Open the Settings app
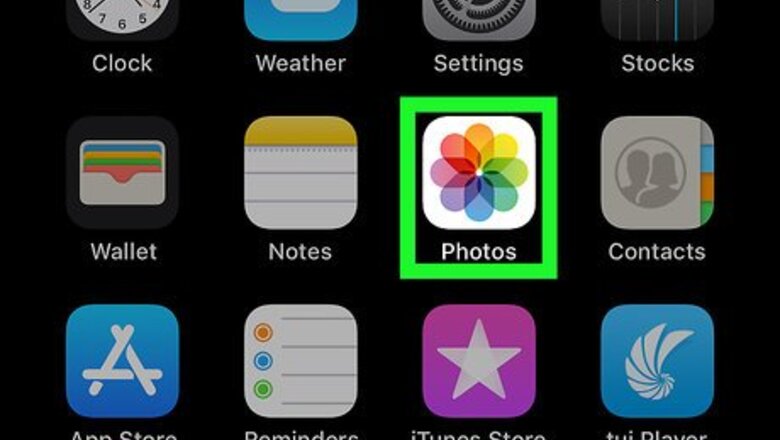Viewport: 780px width, 440px height. 479,20
